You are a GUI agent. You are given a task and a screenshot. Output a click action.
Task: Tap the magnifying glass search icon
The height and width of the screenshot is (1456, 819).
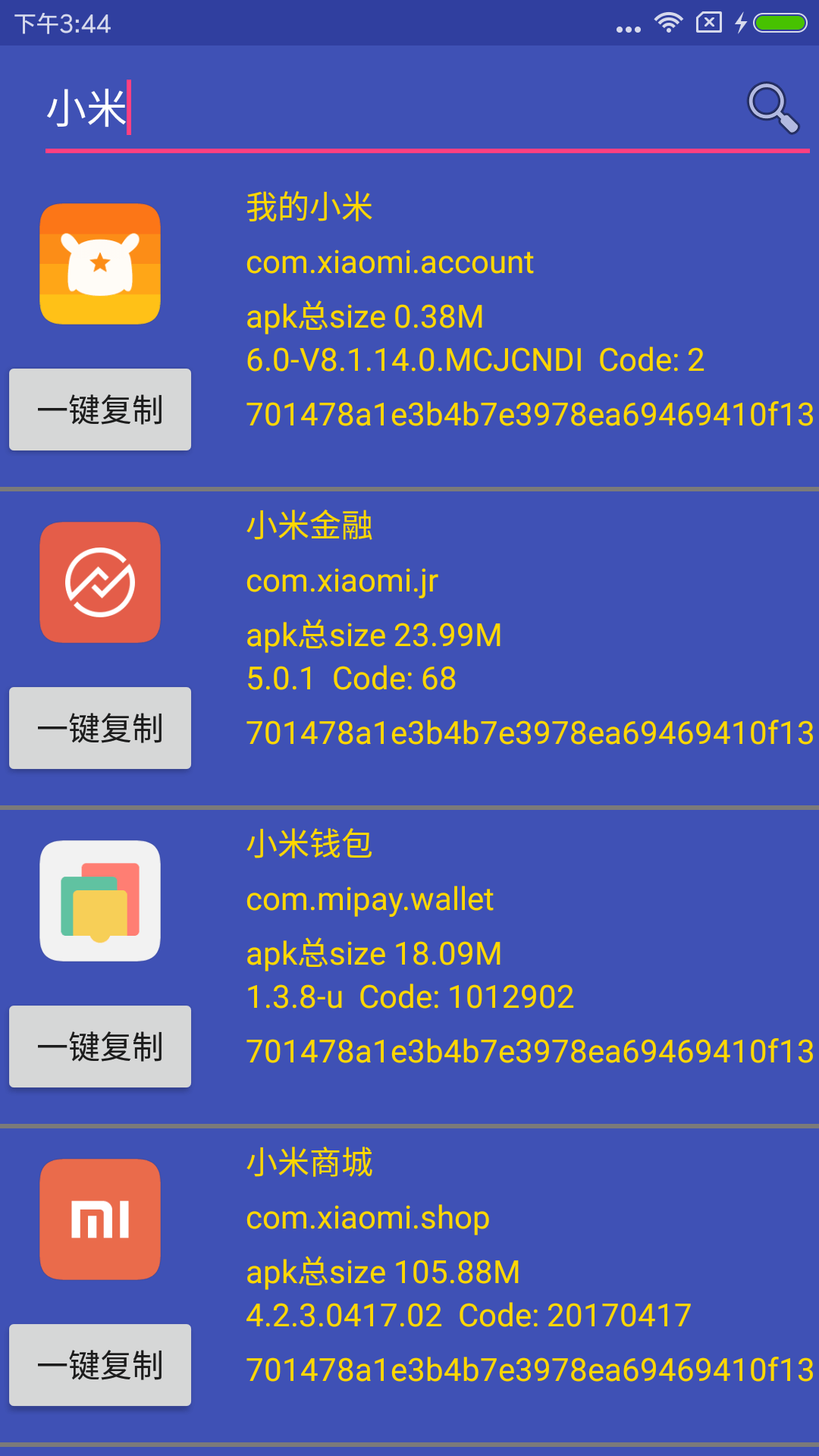click(773, 107)
